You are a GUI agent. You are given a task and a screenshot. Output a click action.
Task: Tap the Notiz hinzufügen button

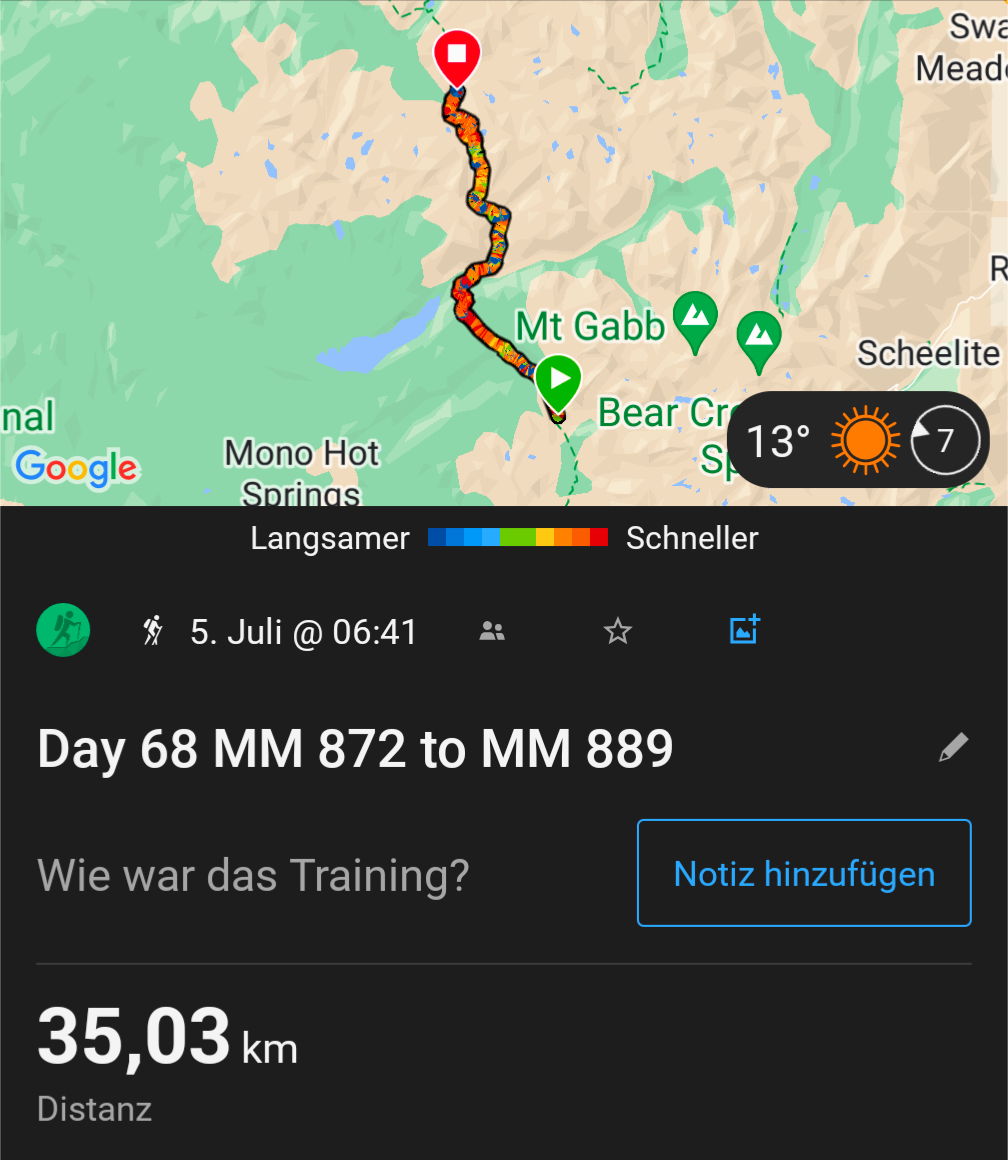click(804, 874)
